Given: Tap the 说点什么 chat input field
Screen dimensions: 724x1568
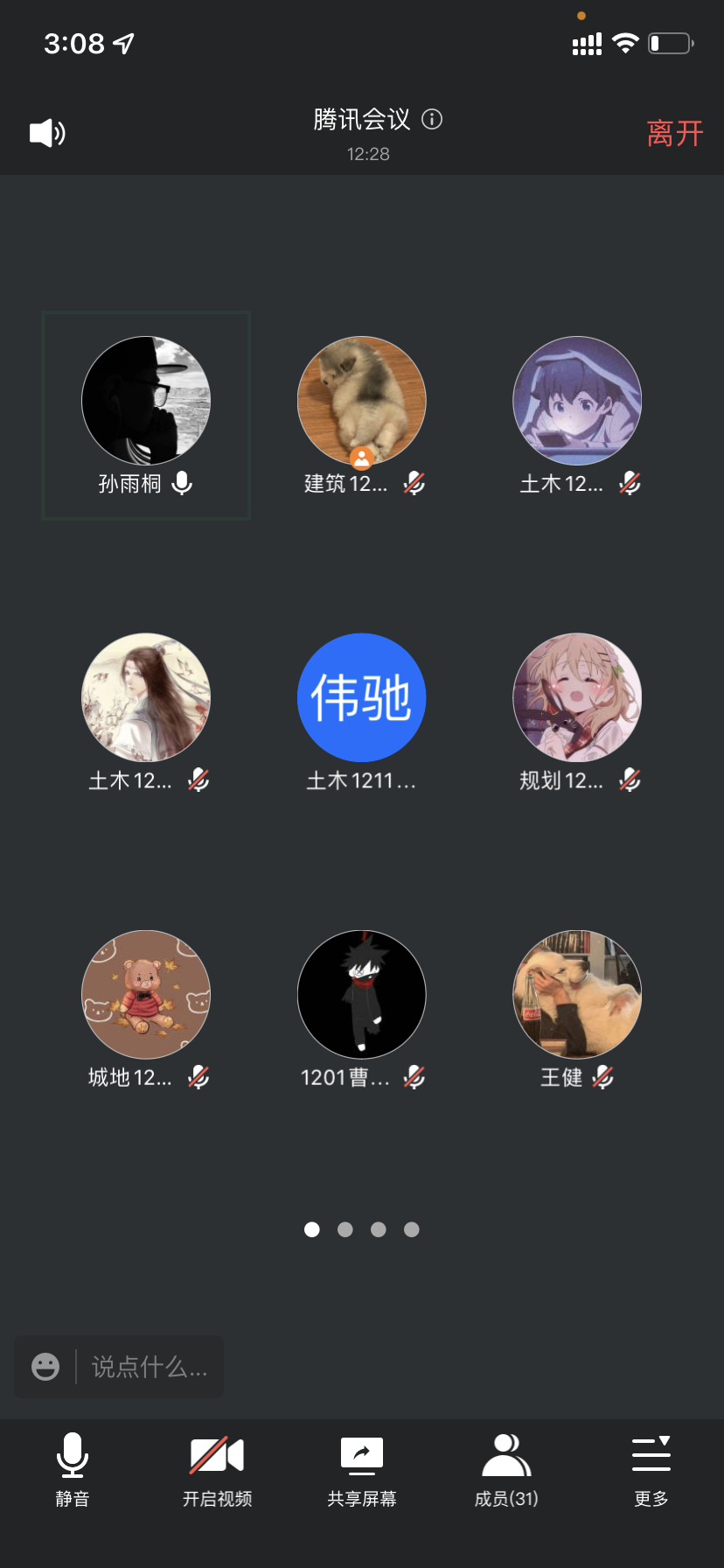Looking at the screenshot, I should 150,1366.
